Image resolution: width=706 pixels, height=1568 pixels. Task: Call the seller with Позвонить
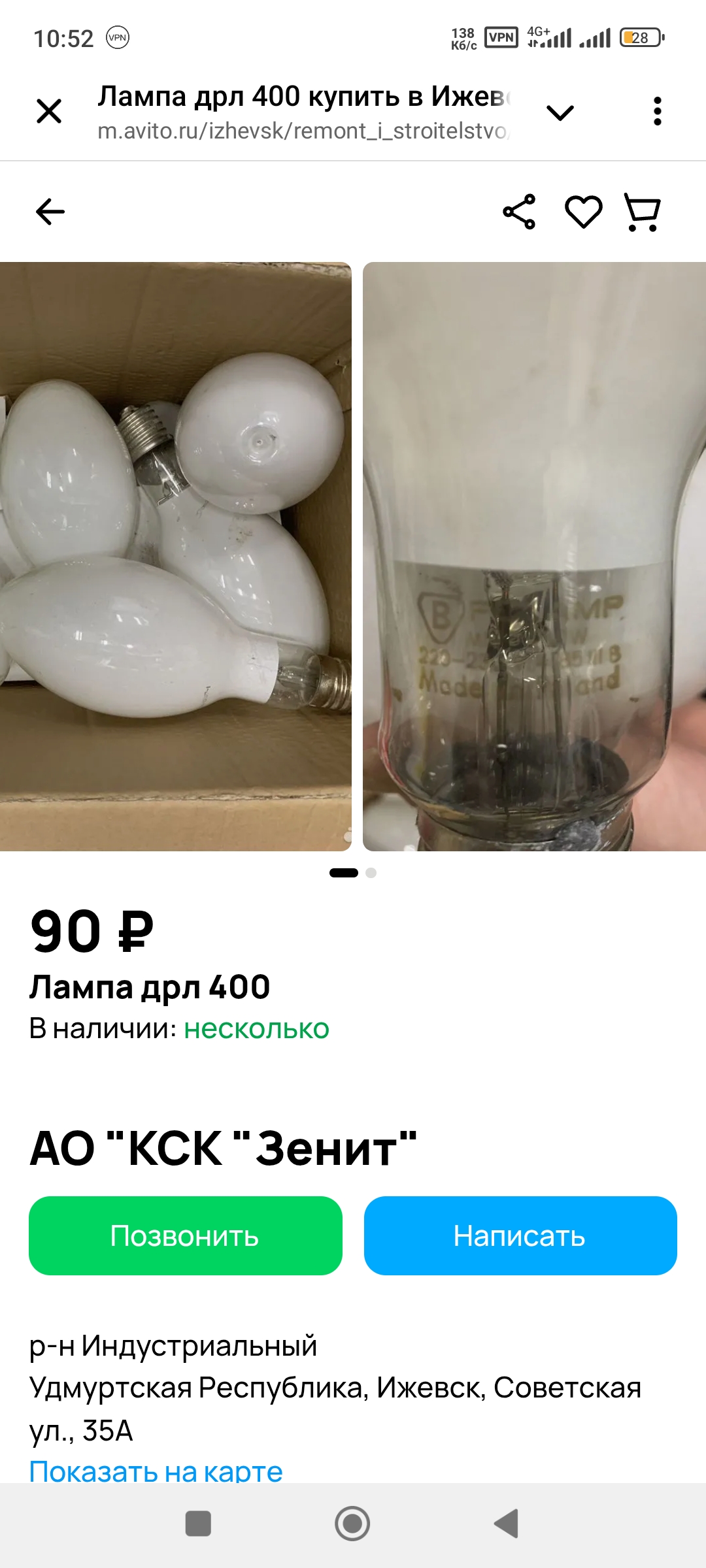point(186,1235)
